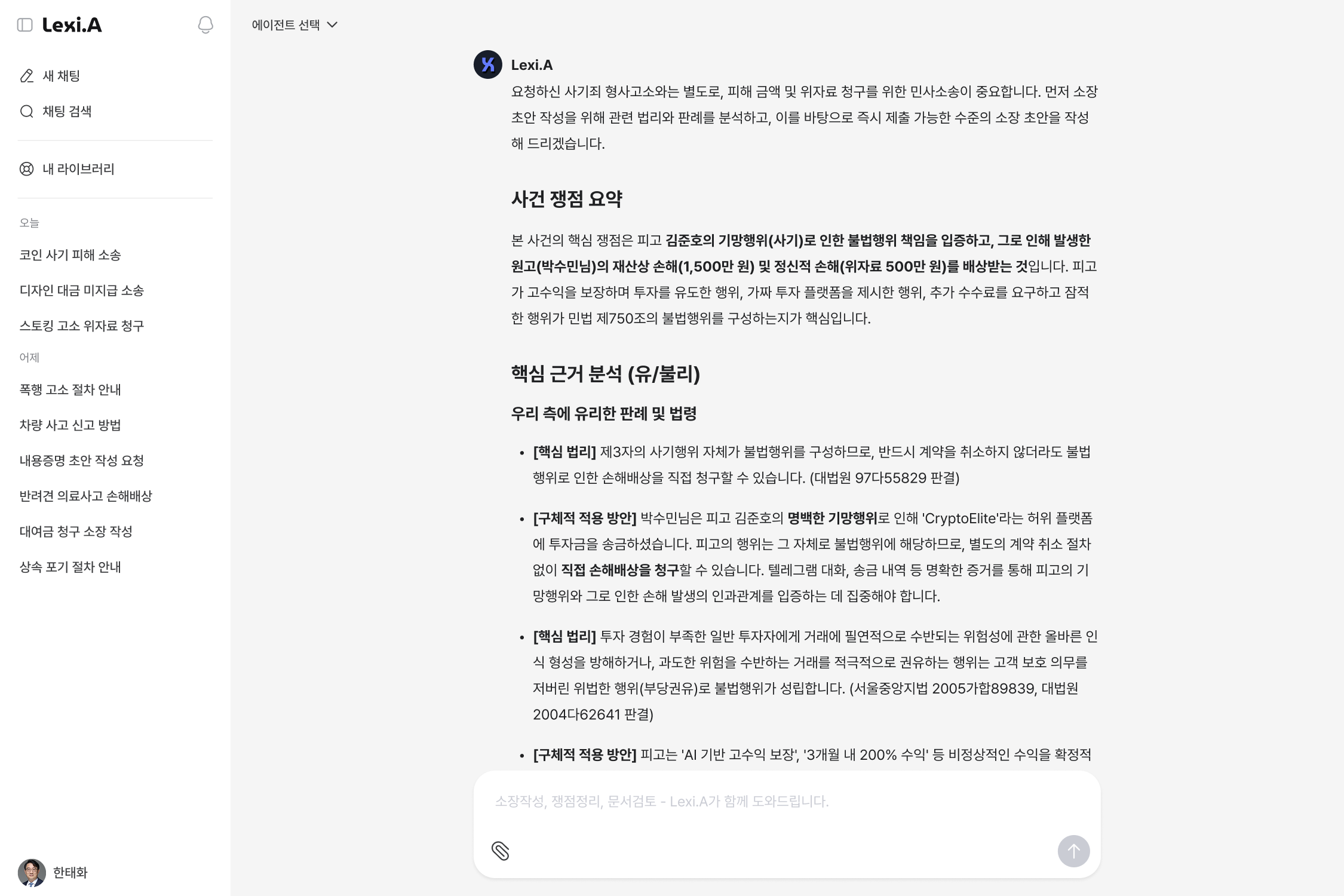Viewport: 1344px width, 896px height.
Task: Open the '디자인 대금 미지급 소송' chat
Action: click(82, 290)
